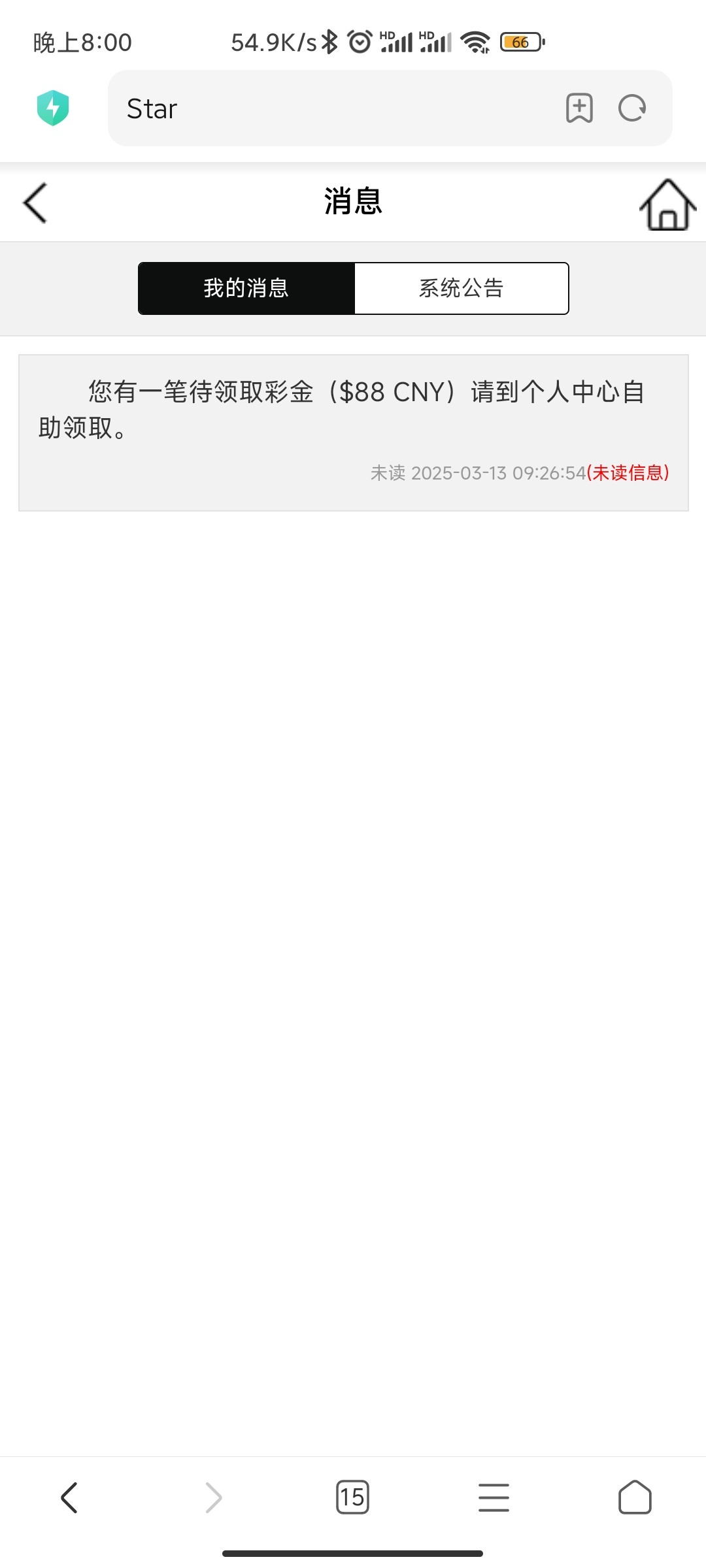Open the green shield security icon
The height and width of the screenshot is (1568, 706).
[53, 108]
